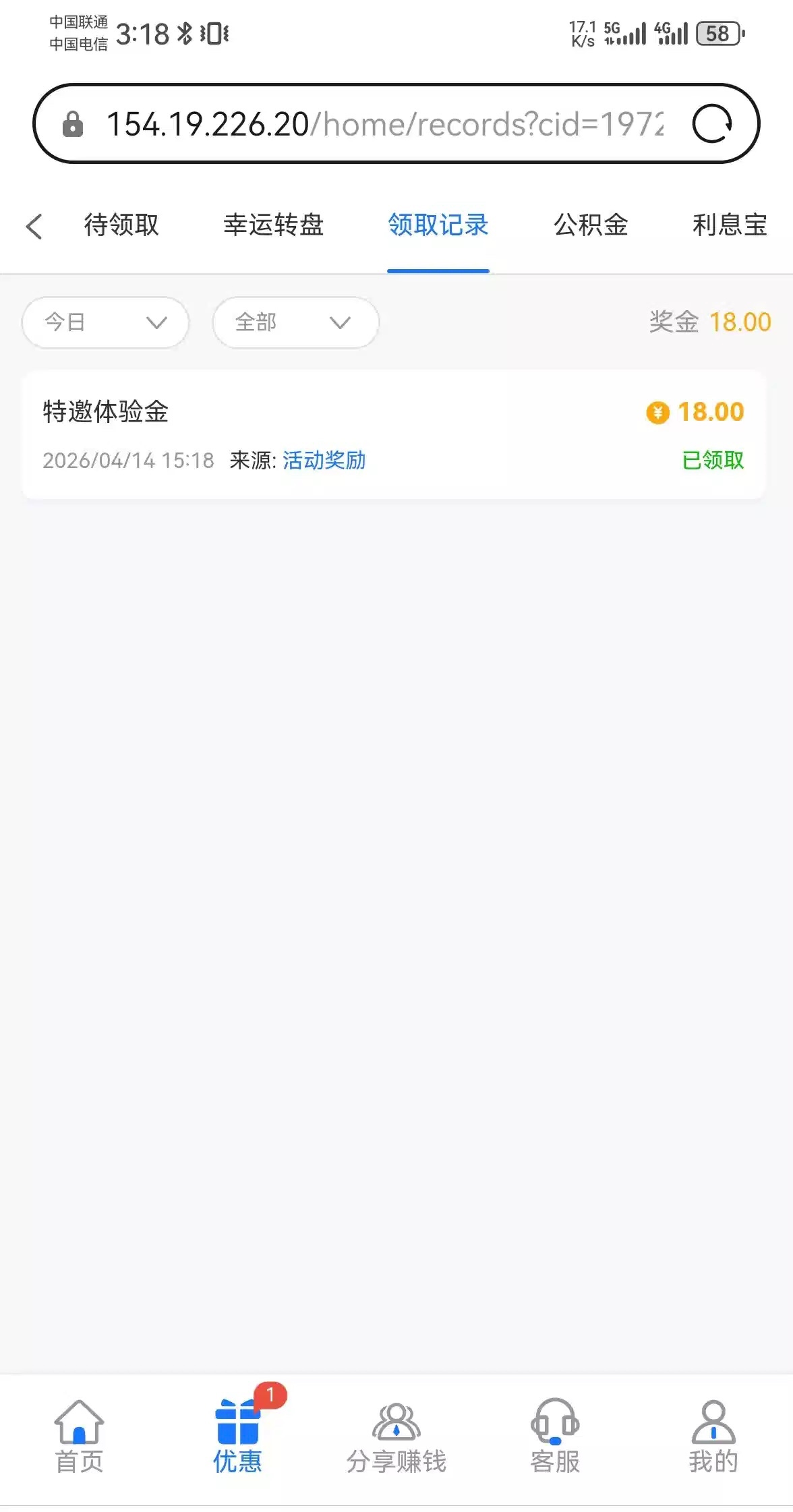The image size is (793, 1512).
Task: Open the 活动奖励 source link
Action: pyautogui.click(x=324, y=461)
